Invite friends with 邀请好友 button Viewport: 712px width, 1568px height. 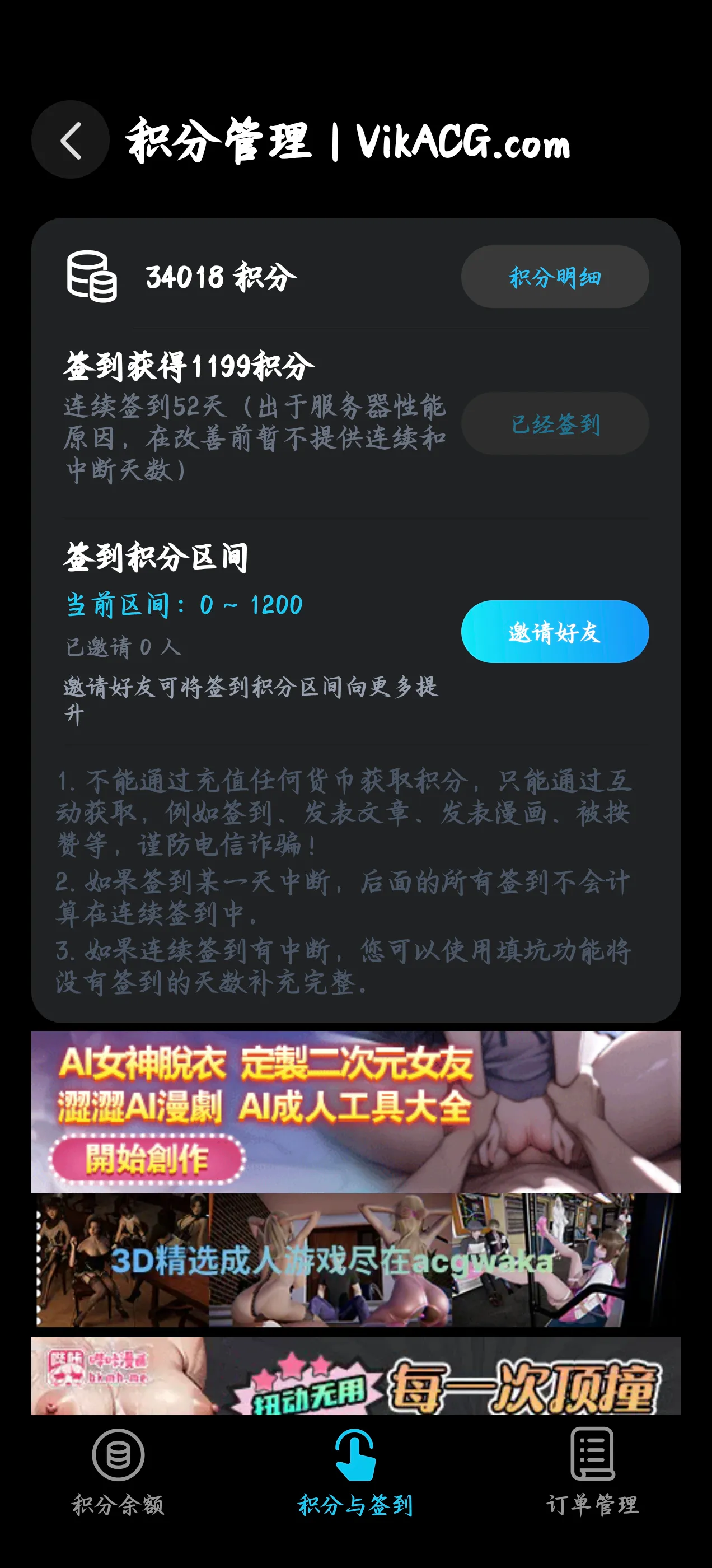(x=554, y=632)
